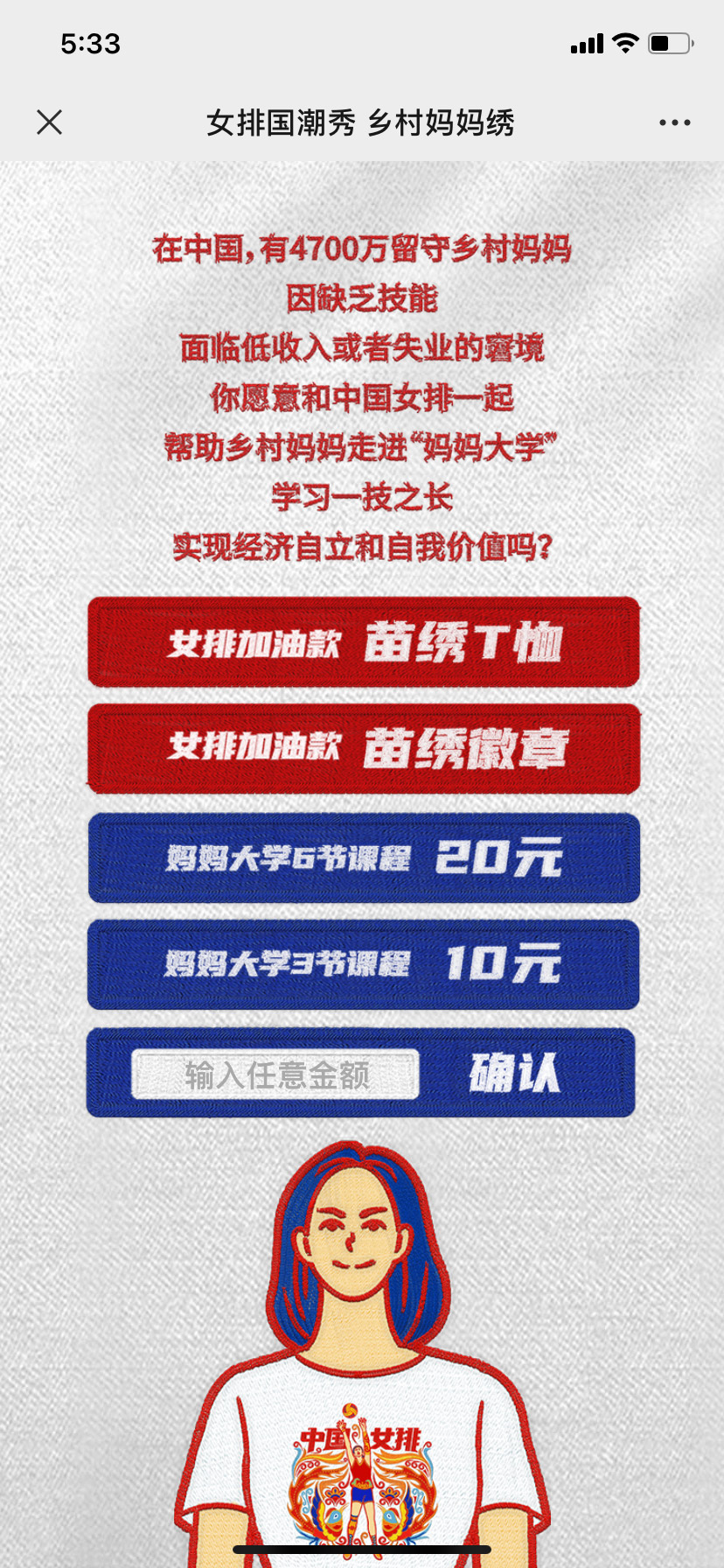Select the 苗绣徽章 option

363,749
